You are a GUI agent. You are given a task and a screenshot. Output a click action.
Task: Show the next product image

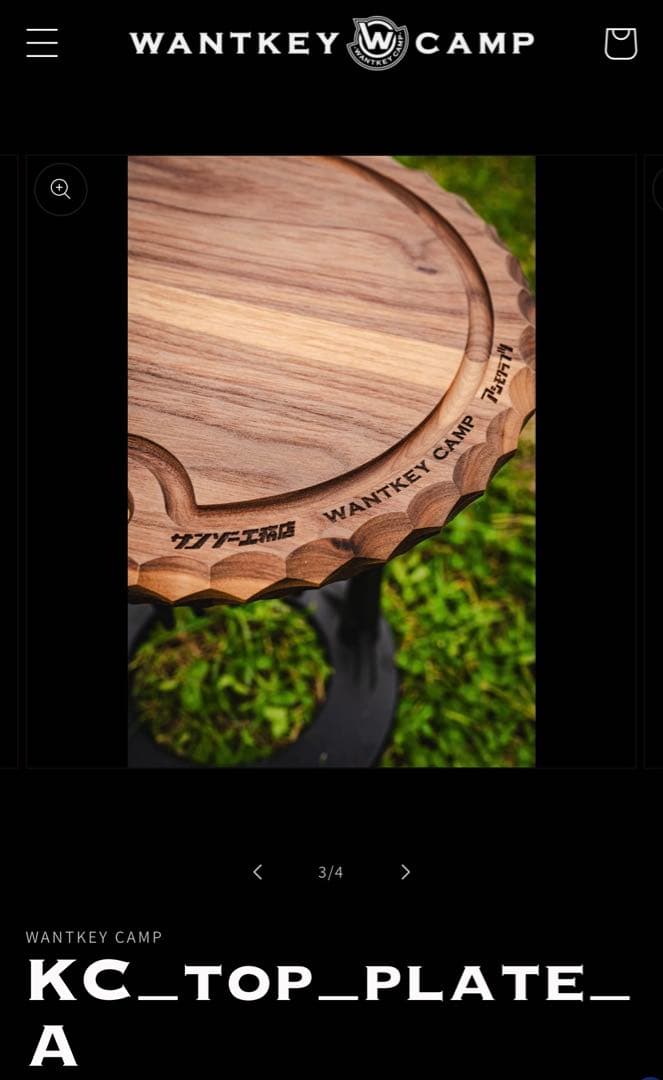click(x=405, y=872)
